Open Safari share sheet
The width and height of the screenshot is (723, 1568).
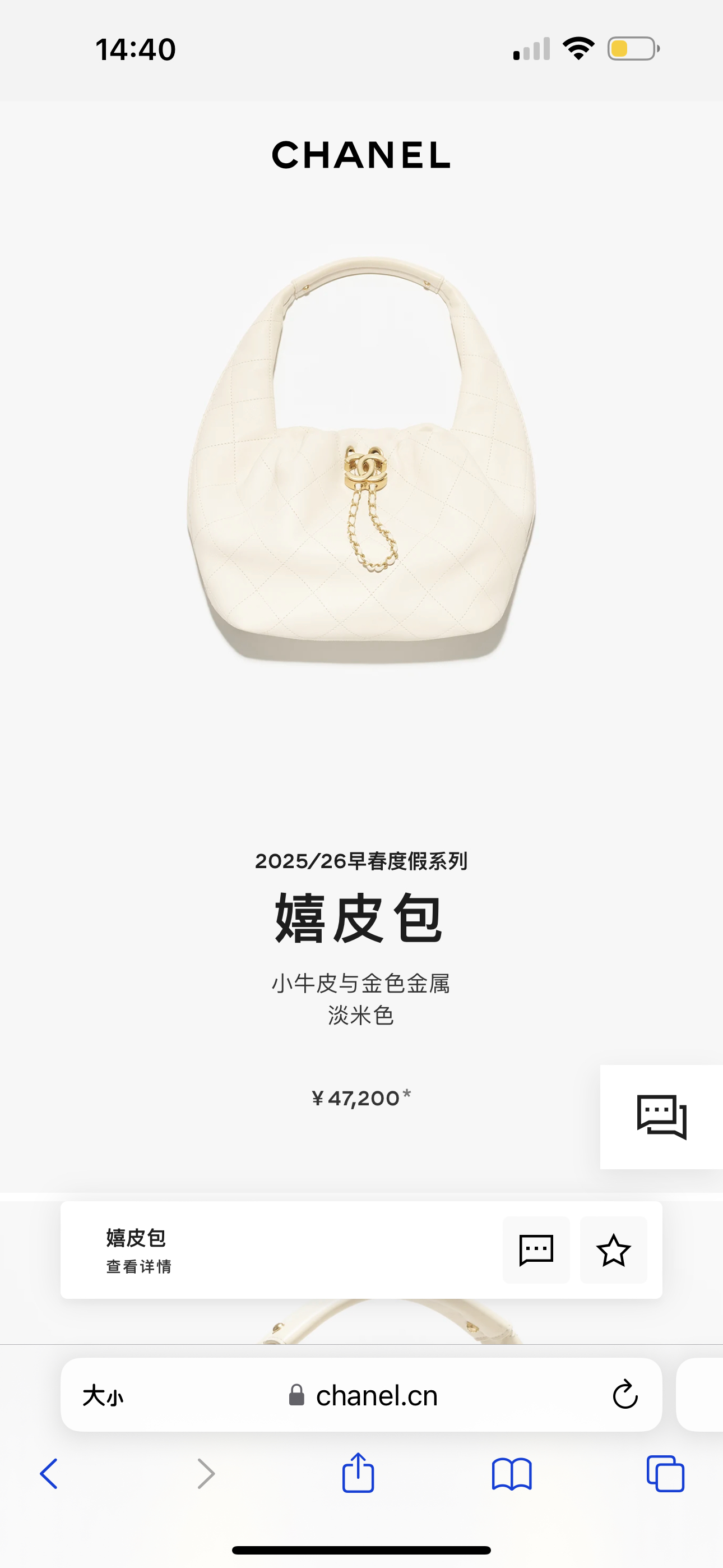pos(358,1473)
